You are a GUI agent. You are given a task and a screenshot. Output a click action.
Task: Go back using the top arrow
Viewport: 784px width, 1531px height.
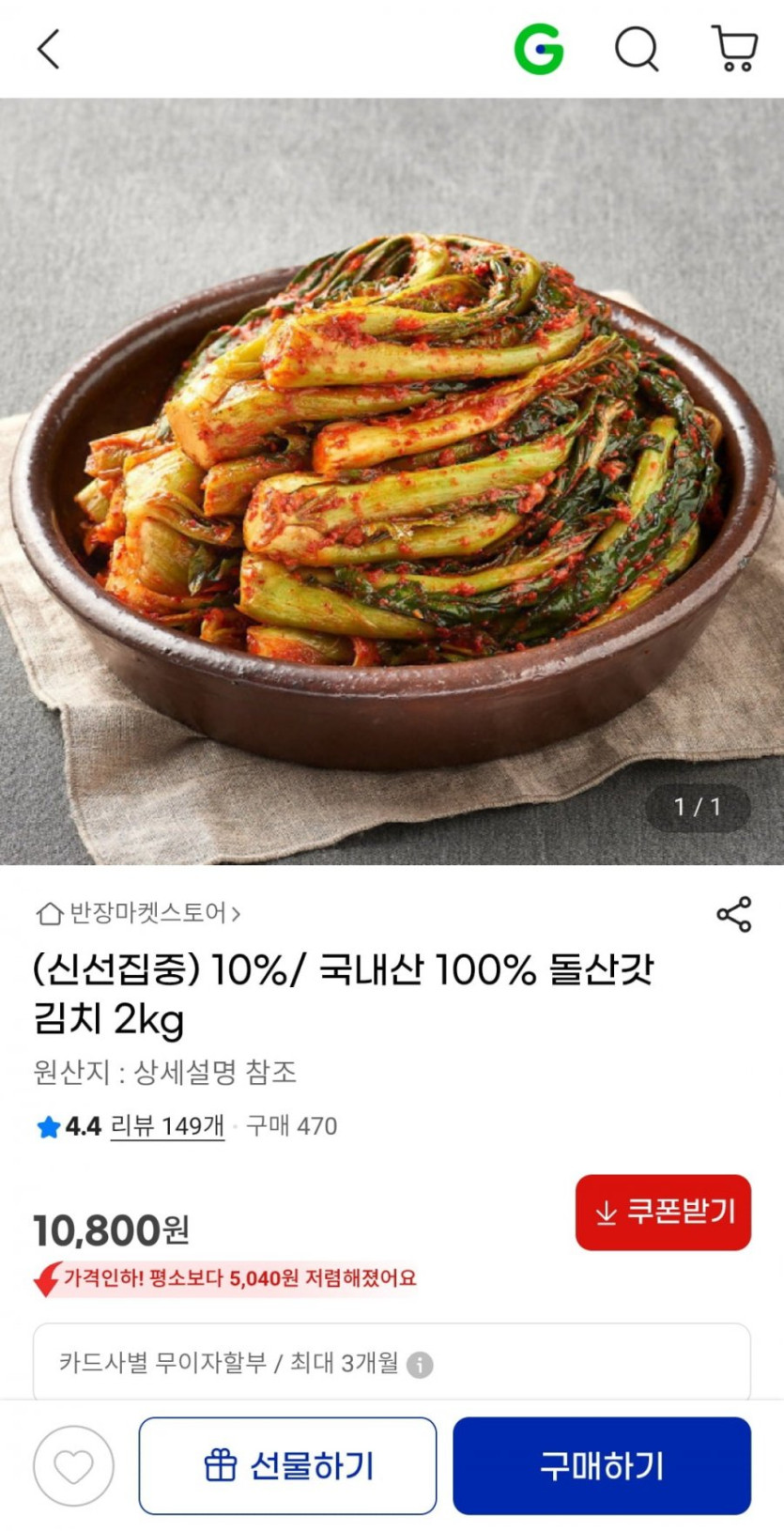49,49
